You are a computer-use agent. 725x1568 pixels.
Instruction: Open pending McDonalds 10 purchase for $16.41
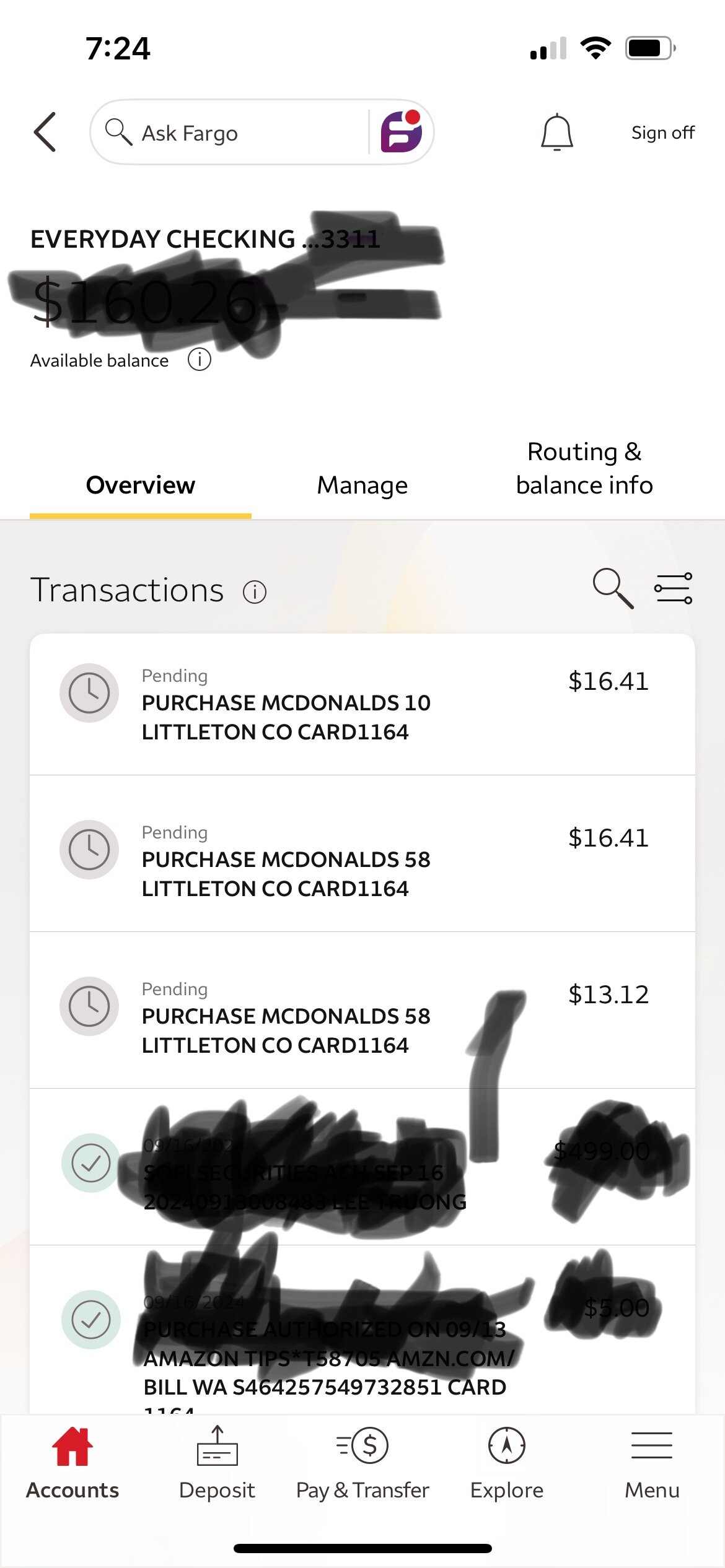362,704
